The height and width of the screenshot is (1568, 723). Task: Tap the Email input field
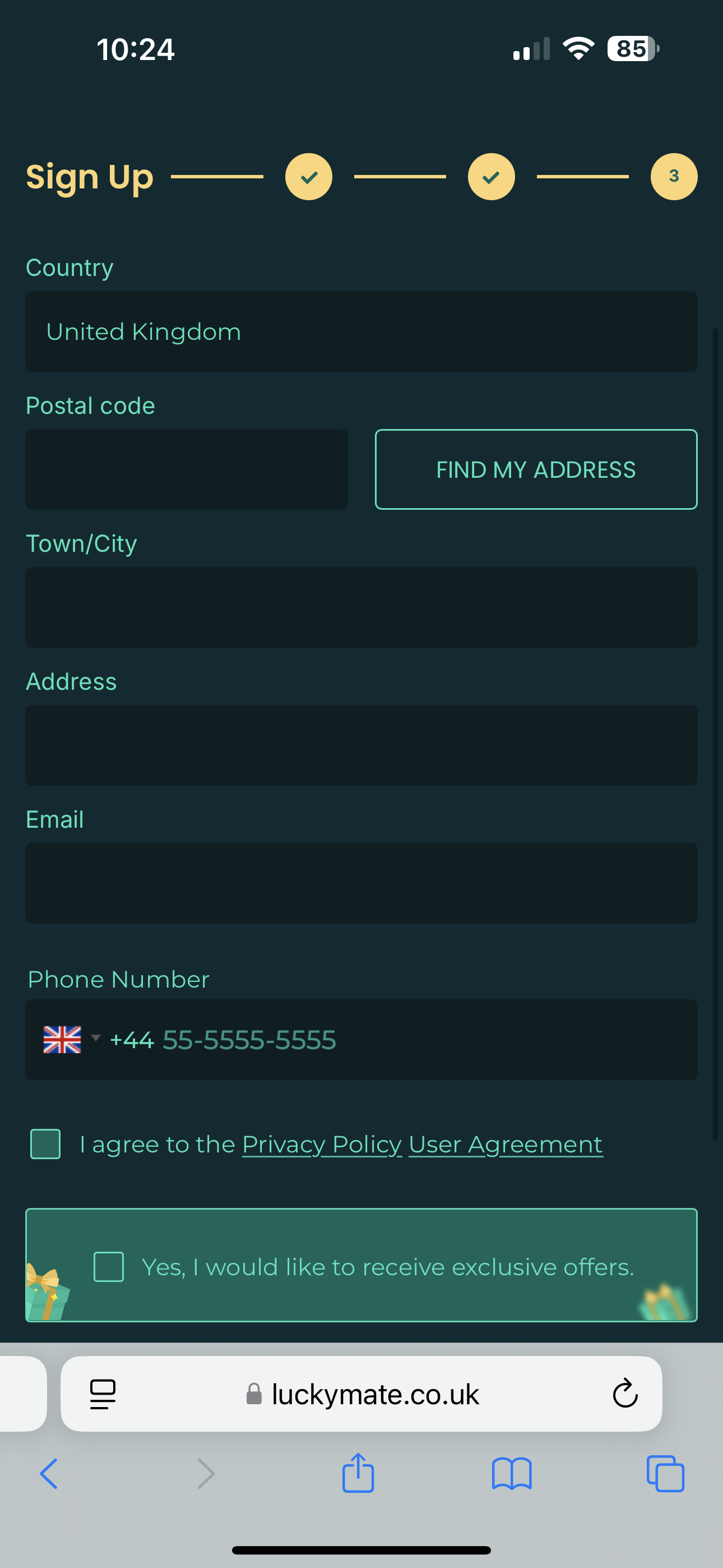361,883
